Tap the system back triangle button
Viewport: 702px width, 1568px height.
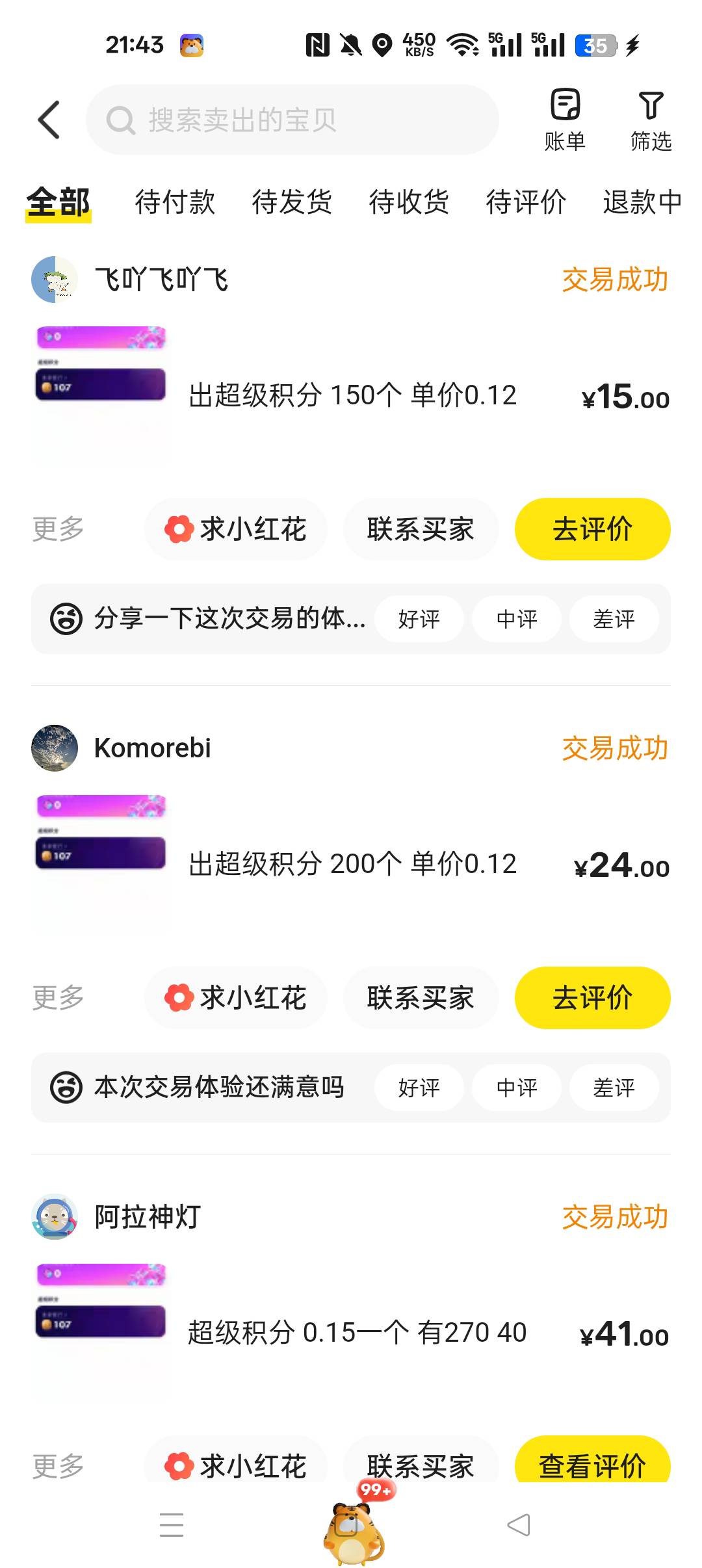click(x=519, y=1524)
